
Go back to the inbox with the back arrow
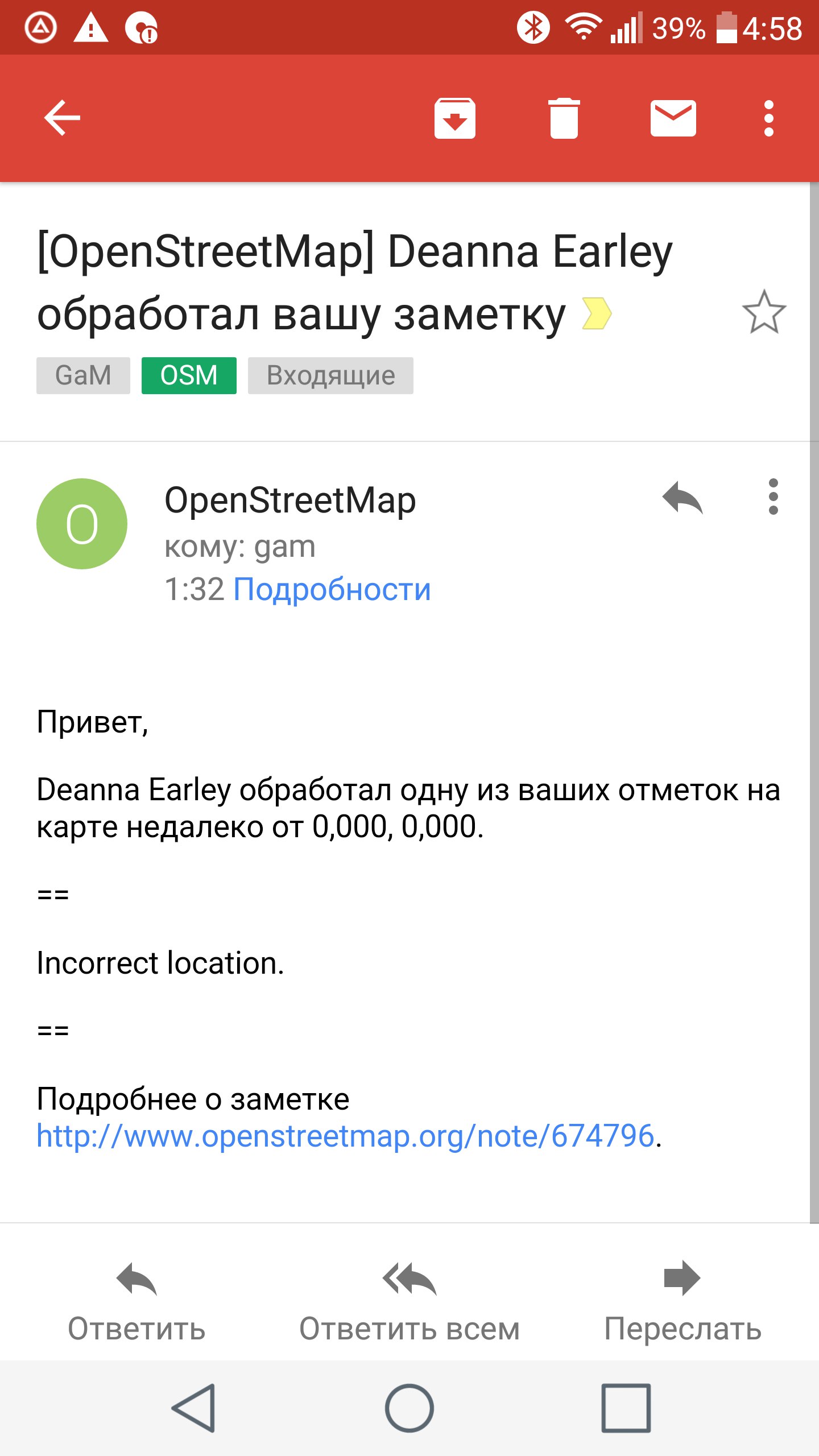[x=63, y=118]
